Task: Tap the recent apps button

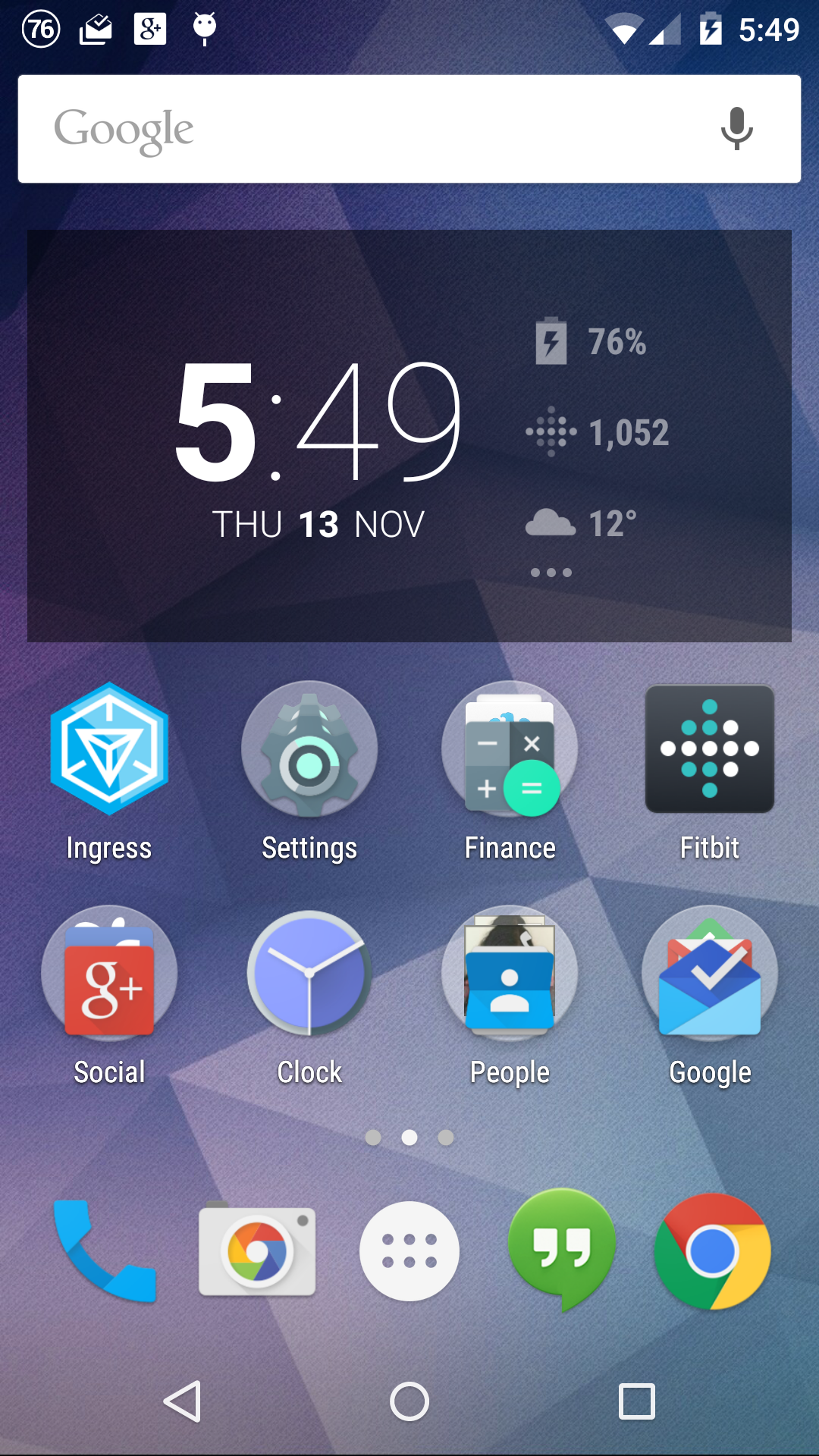Action: 637,1401
